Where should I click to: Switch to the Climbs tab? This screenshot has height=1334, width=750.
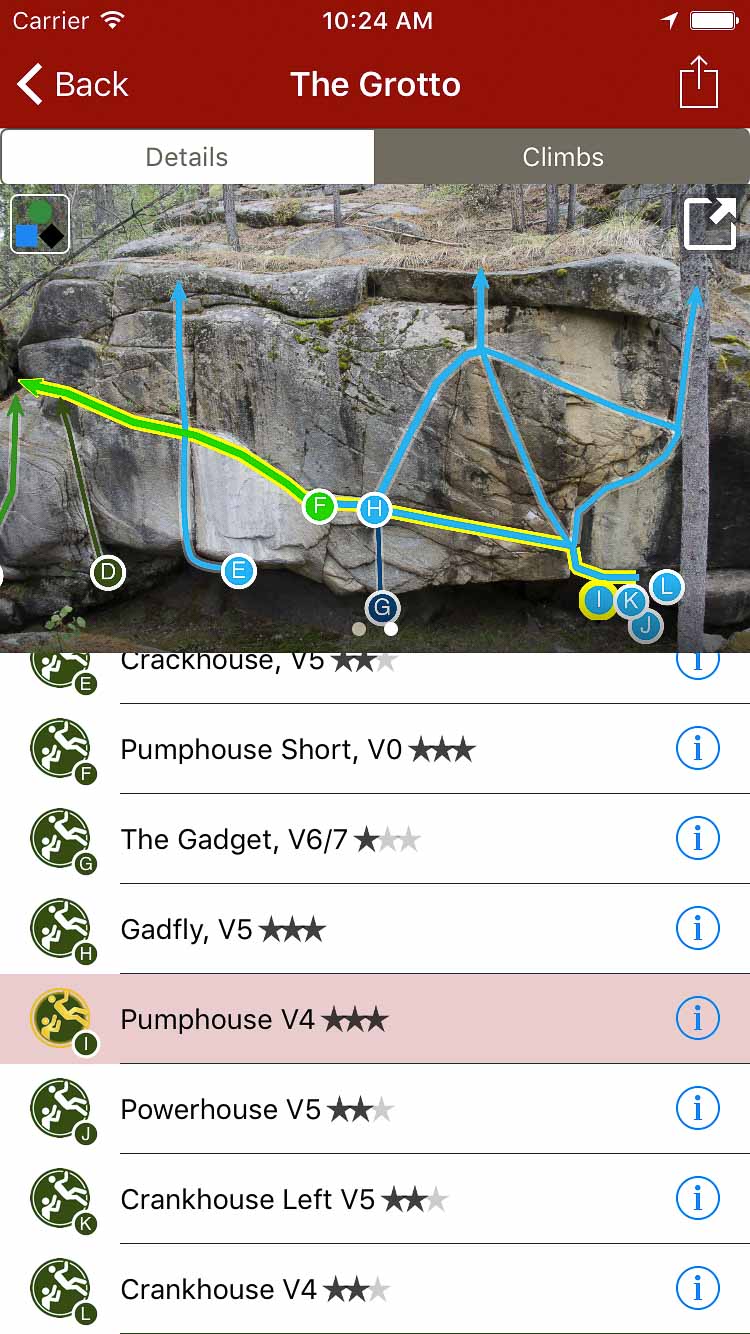click(x=562, y=157)
